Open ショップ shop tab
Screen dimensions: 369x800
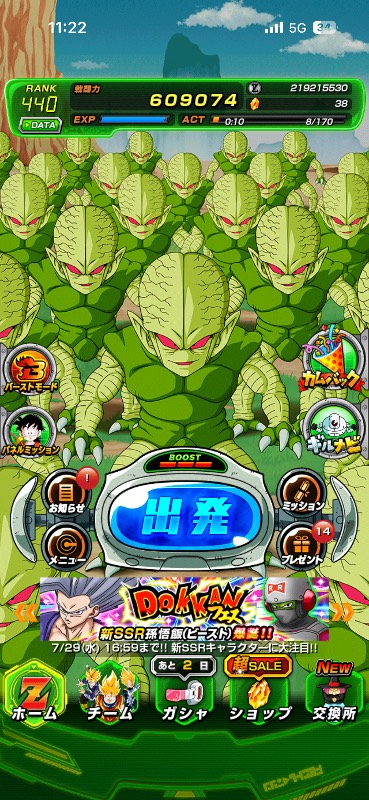point(260,695)
